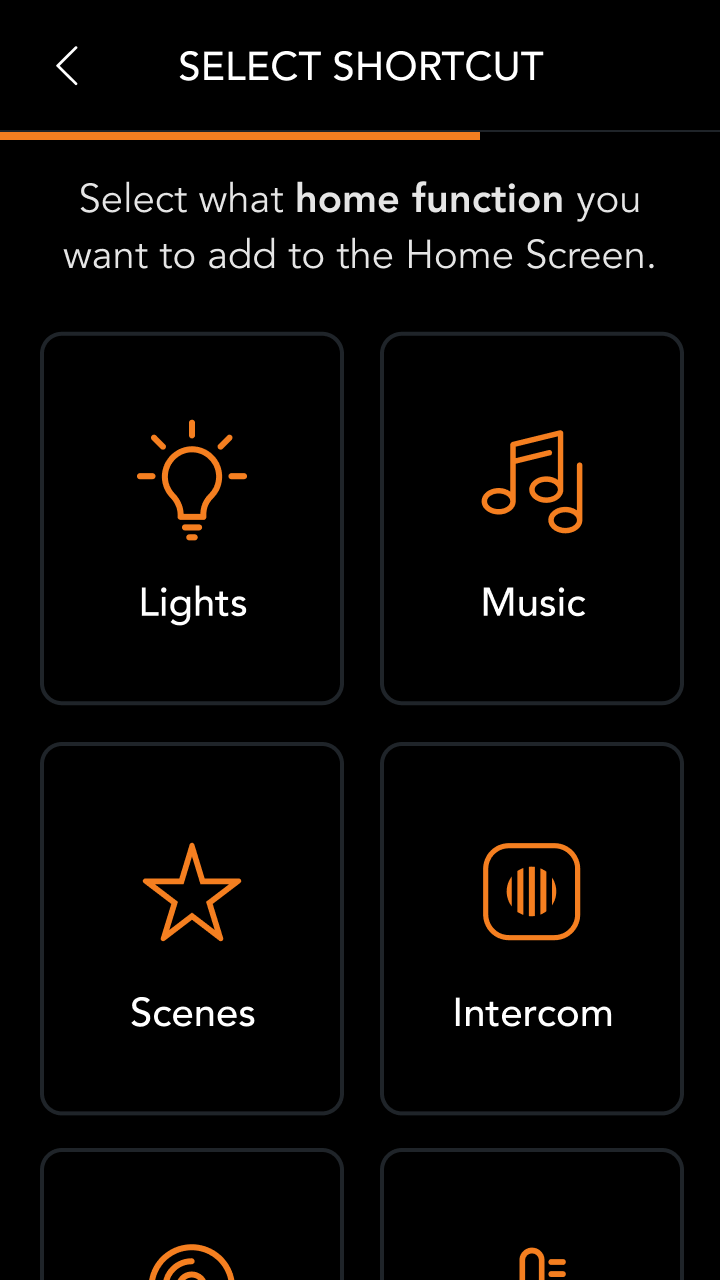
Task: Pick the Scenes shortcut tile
Action: (x=192, y=928)
